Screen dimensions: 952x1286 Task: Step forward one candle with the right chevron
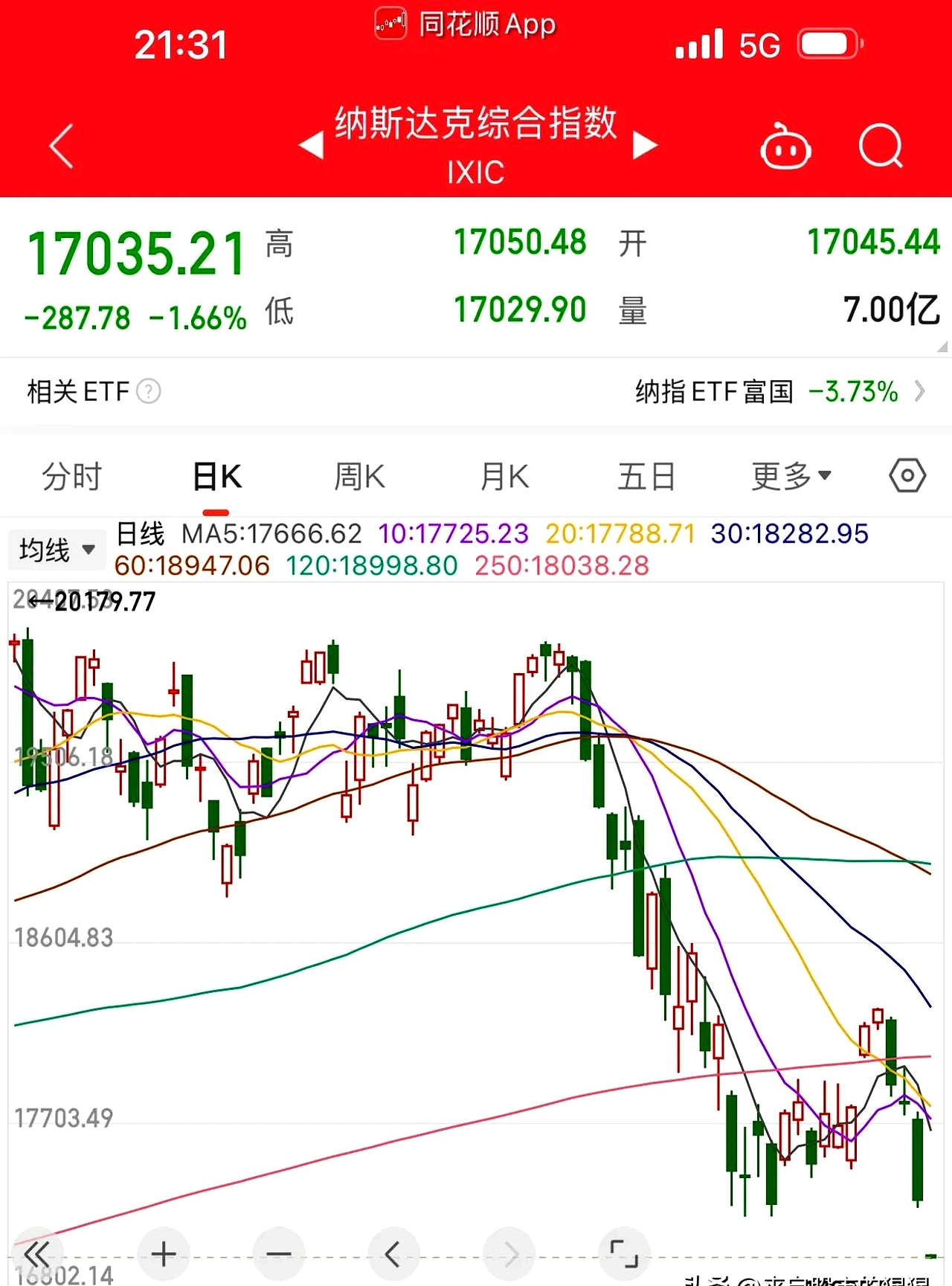pos(509,1253)
